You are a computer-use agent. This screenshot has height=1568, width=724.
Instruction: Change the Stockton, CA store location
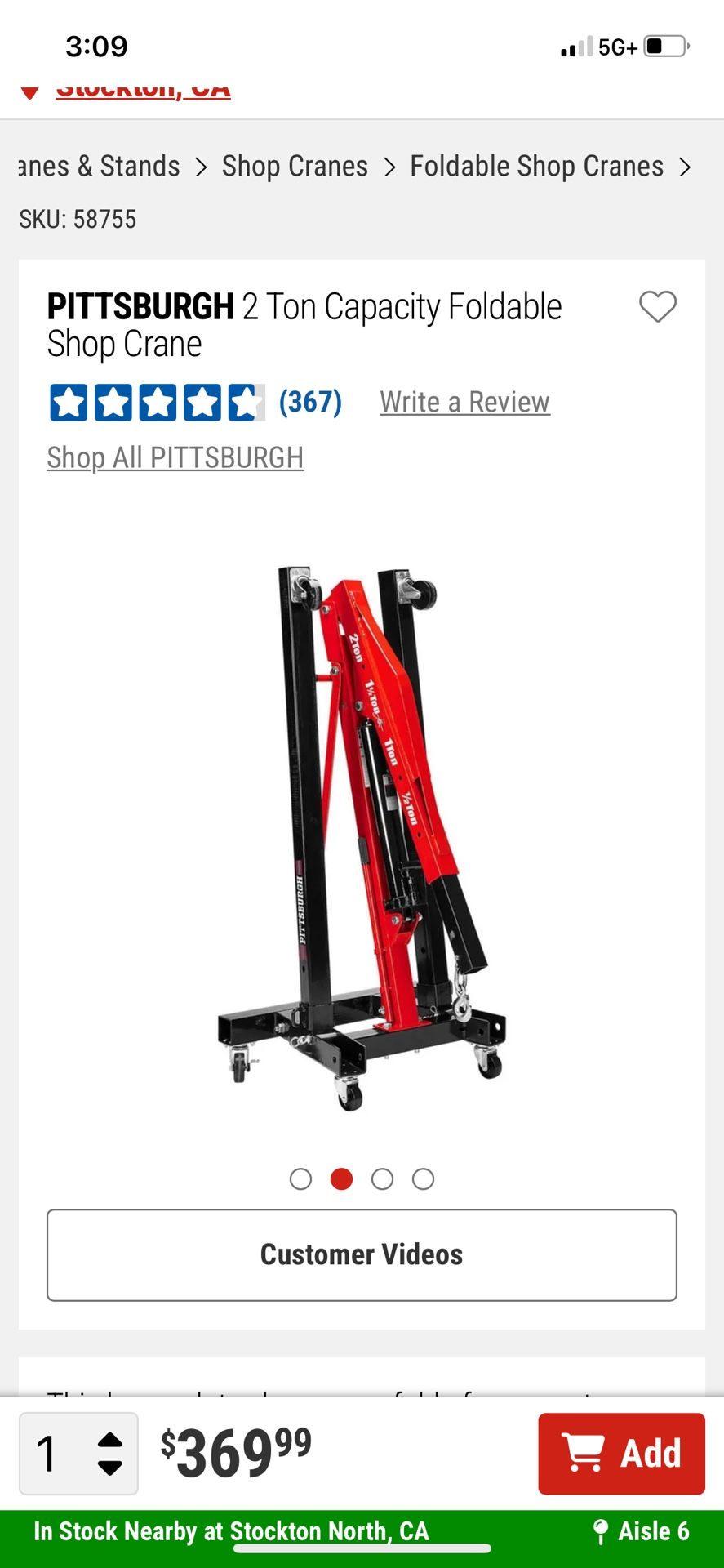pyautogui.click(x=143, y=90)
